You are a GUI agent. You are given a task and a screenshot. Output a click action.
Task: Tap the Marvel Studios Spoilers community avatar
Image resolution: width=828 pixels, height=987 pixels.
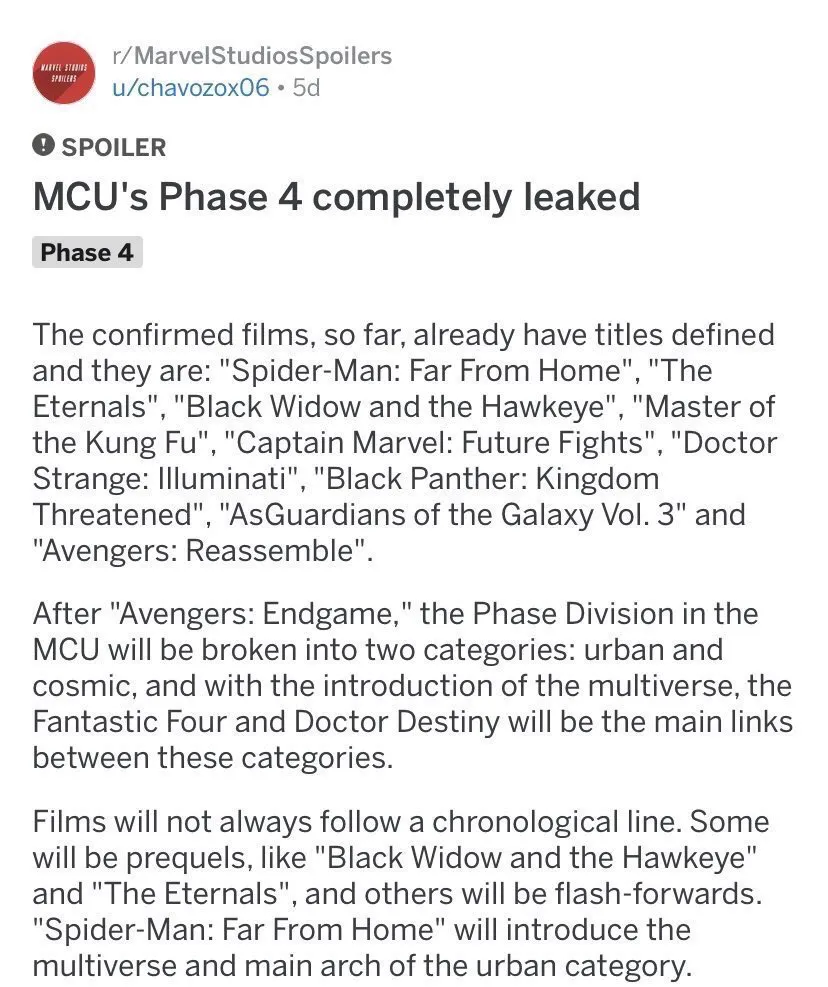tap(63, 72)
